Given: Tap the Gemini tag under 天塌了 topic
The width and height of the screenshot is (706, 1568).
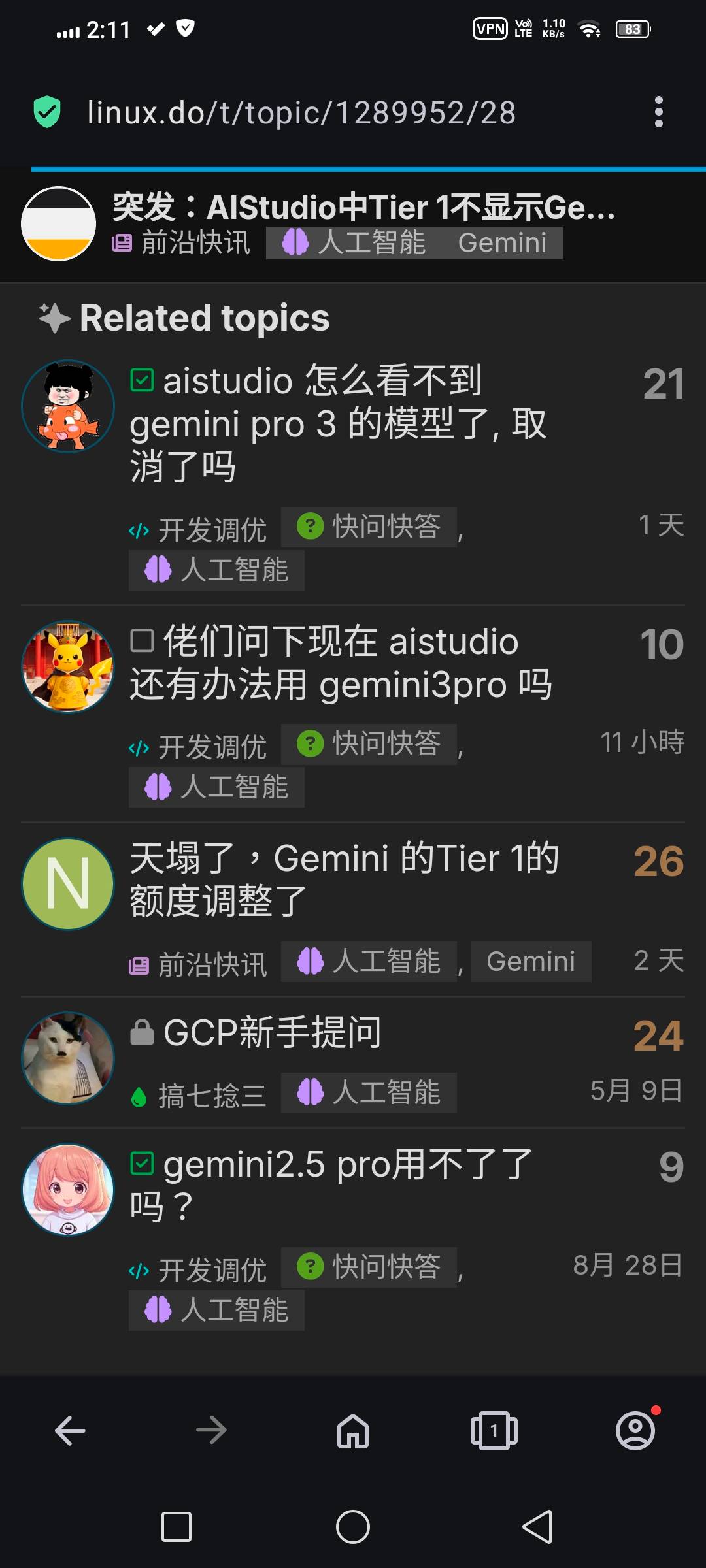Looking at the screenshot, I should tap(530, 961).
